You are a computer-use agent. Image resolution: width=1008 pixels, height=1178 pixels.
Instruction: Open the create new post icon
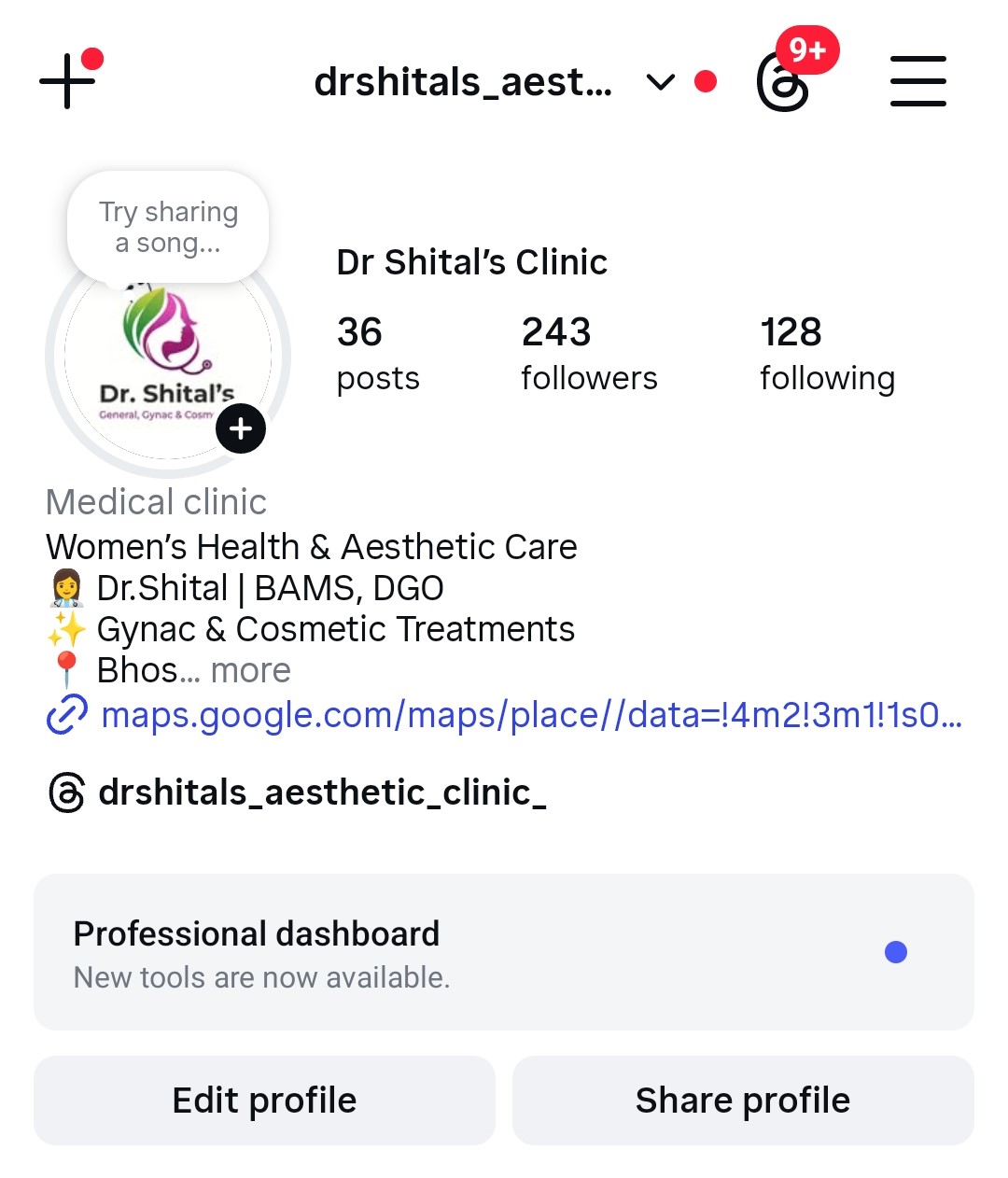65,82
